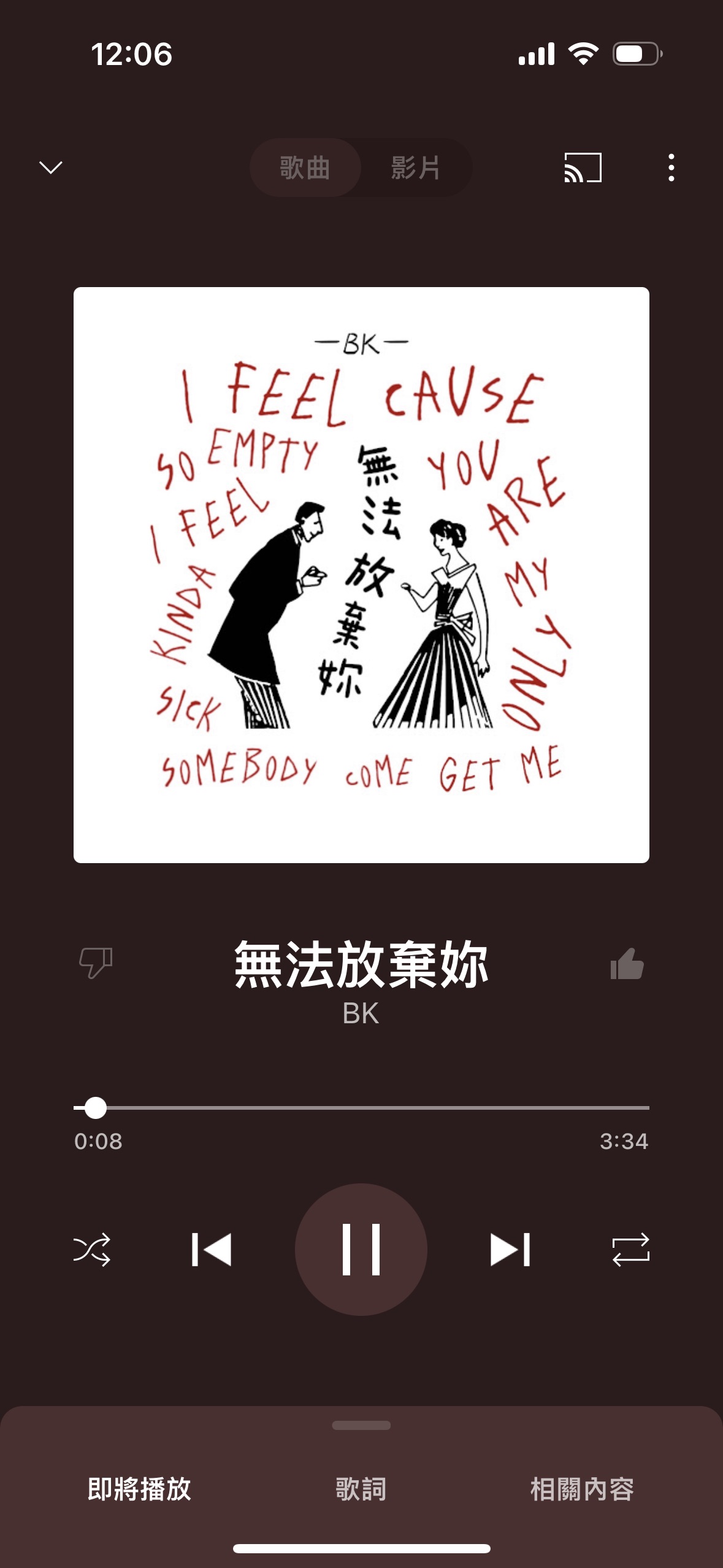
Task: Dislike the song 無法放棄妳
Action: tap(96, 963)
